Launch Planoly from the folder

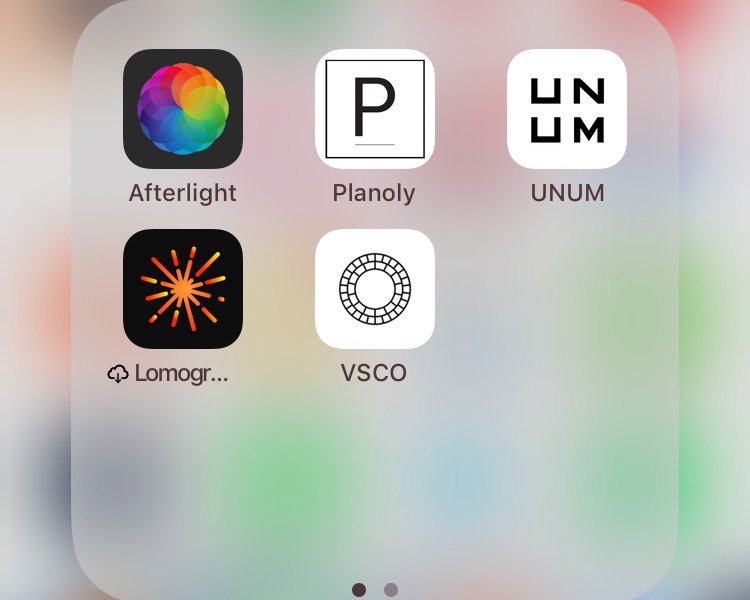pyautogui.click(x=375, y=109)
